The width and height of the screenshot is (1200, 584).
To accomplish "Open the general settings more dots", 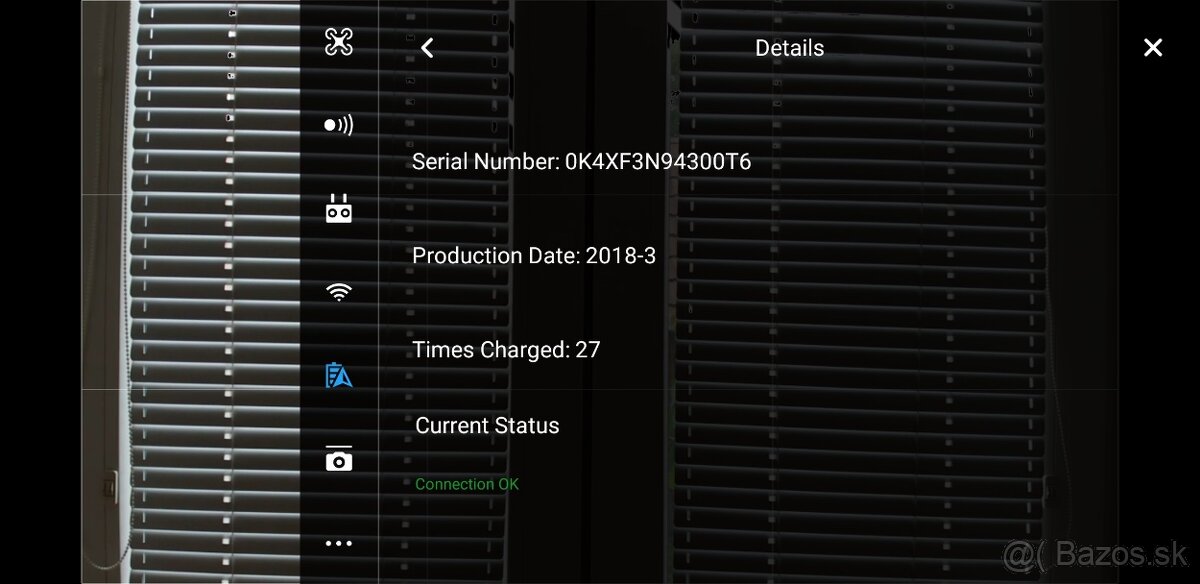I will 339,543.
